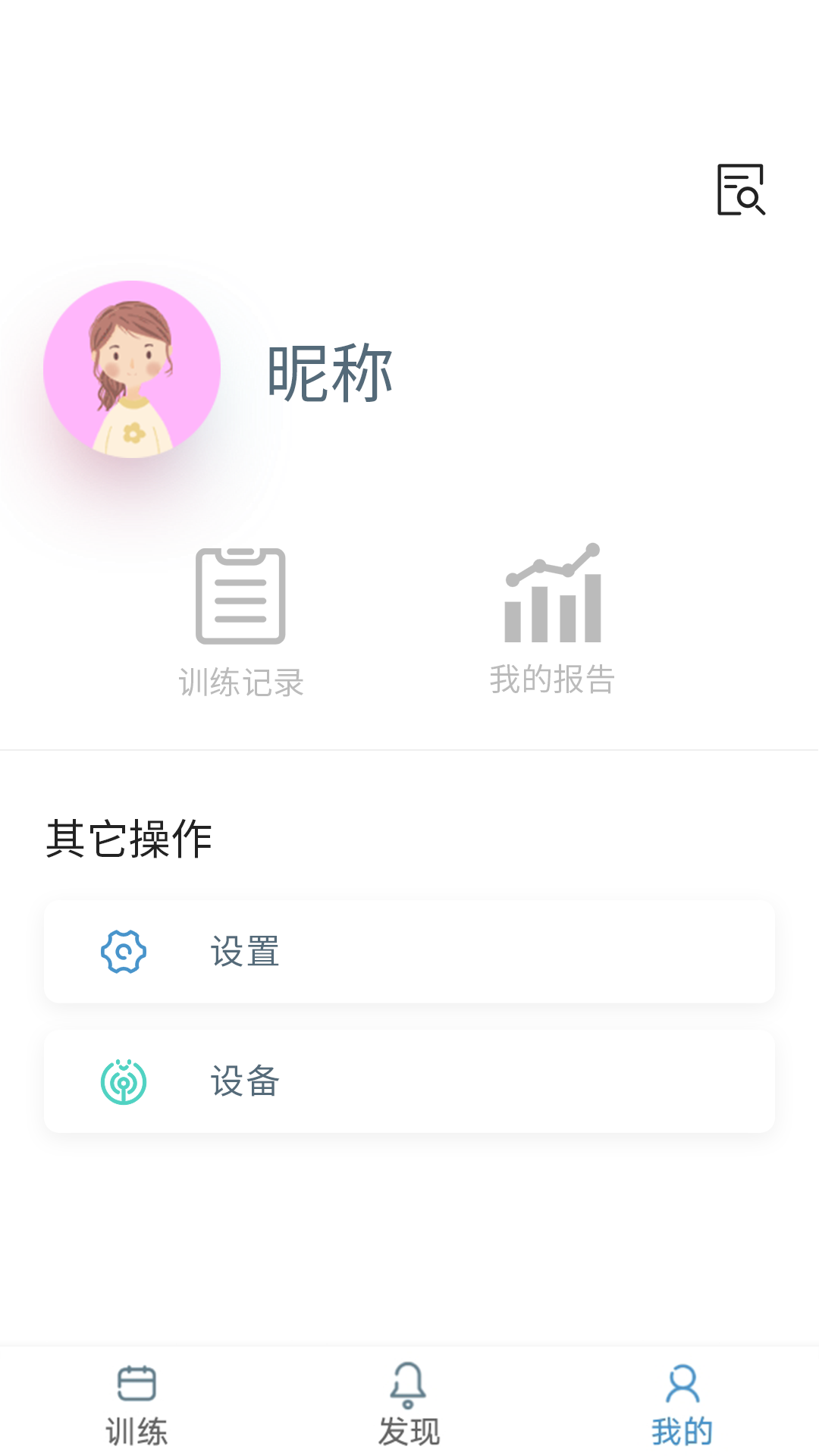Tap the profile avatar picture
Viewport: 819px width, 1456px height.
point(132,369)
